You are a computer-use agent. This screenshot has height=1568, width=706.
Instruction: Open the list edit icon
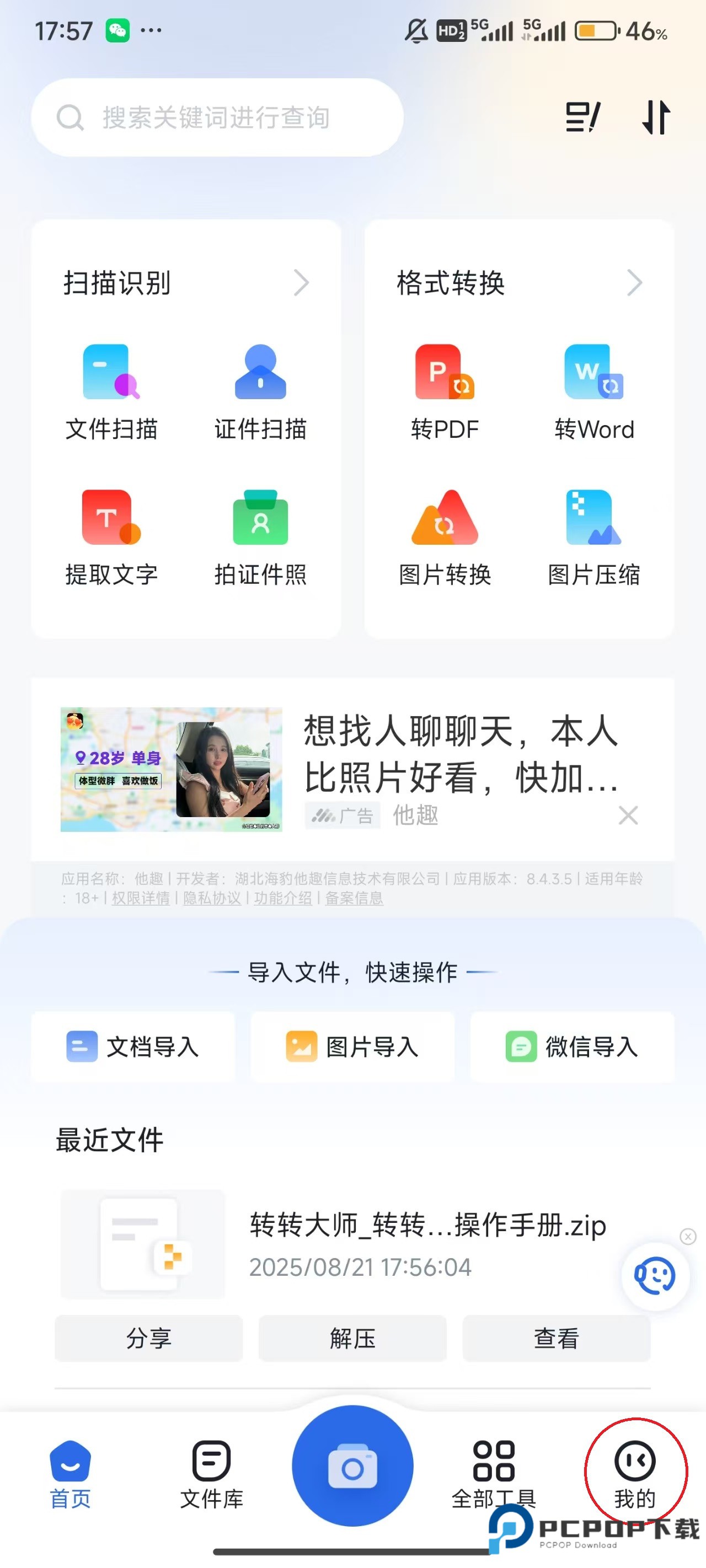(582, 117)
